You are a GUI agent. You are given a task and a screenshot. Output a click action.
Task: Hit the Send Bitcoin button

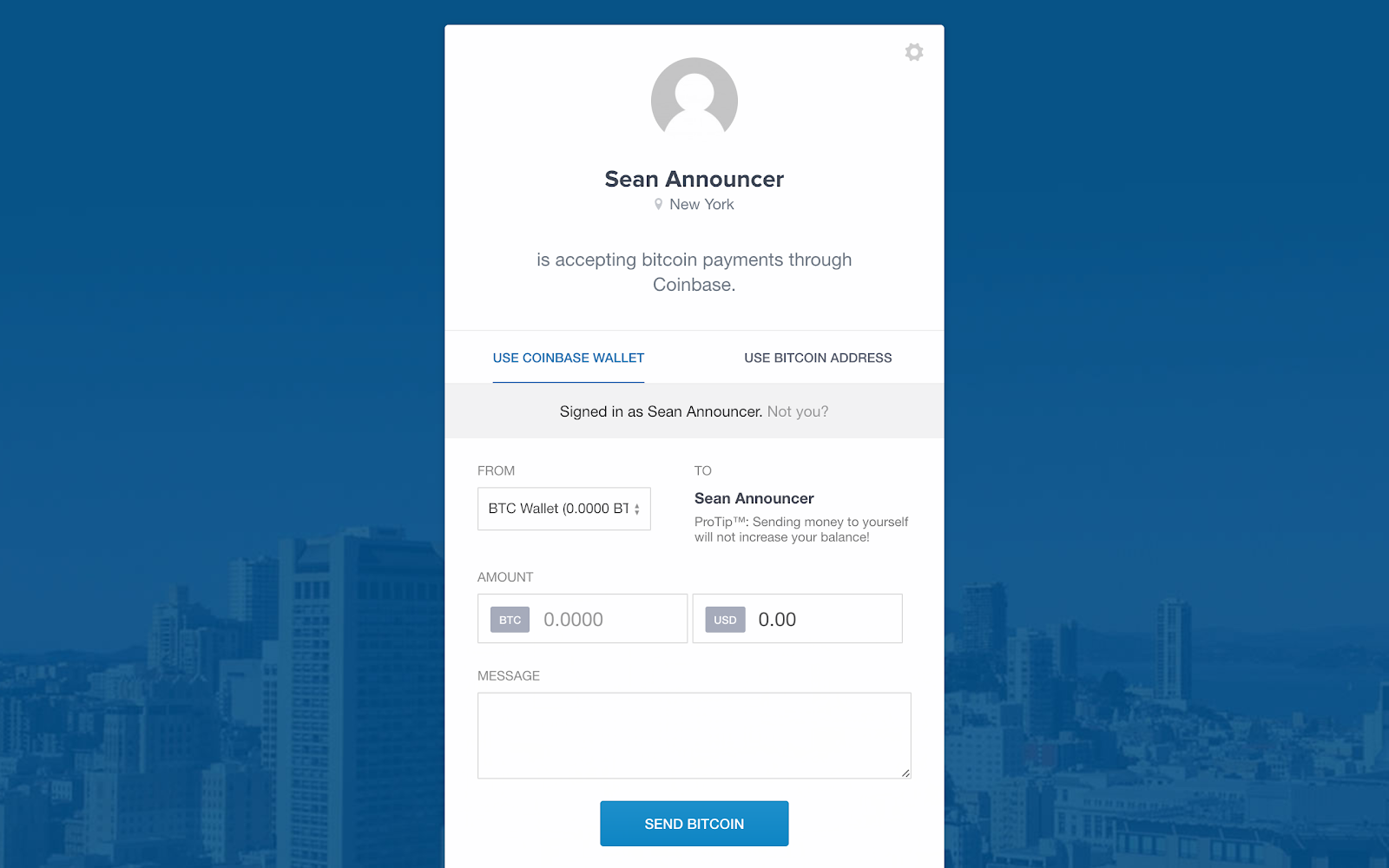(x=694, y=824)
